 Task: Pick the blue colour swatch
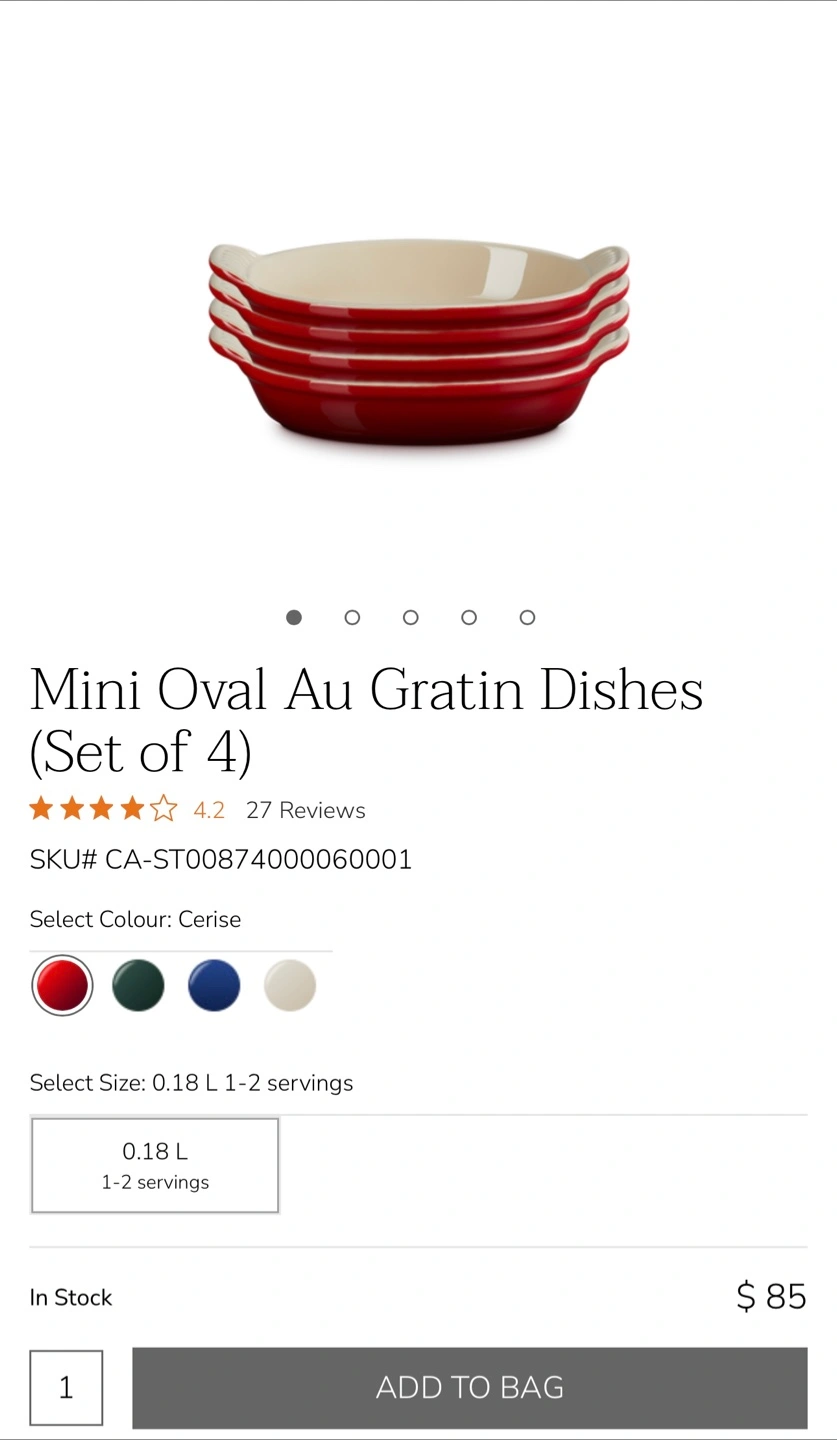pyautogui.click(x=214, y=986)
